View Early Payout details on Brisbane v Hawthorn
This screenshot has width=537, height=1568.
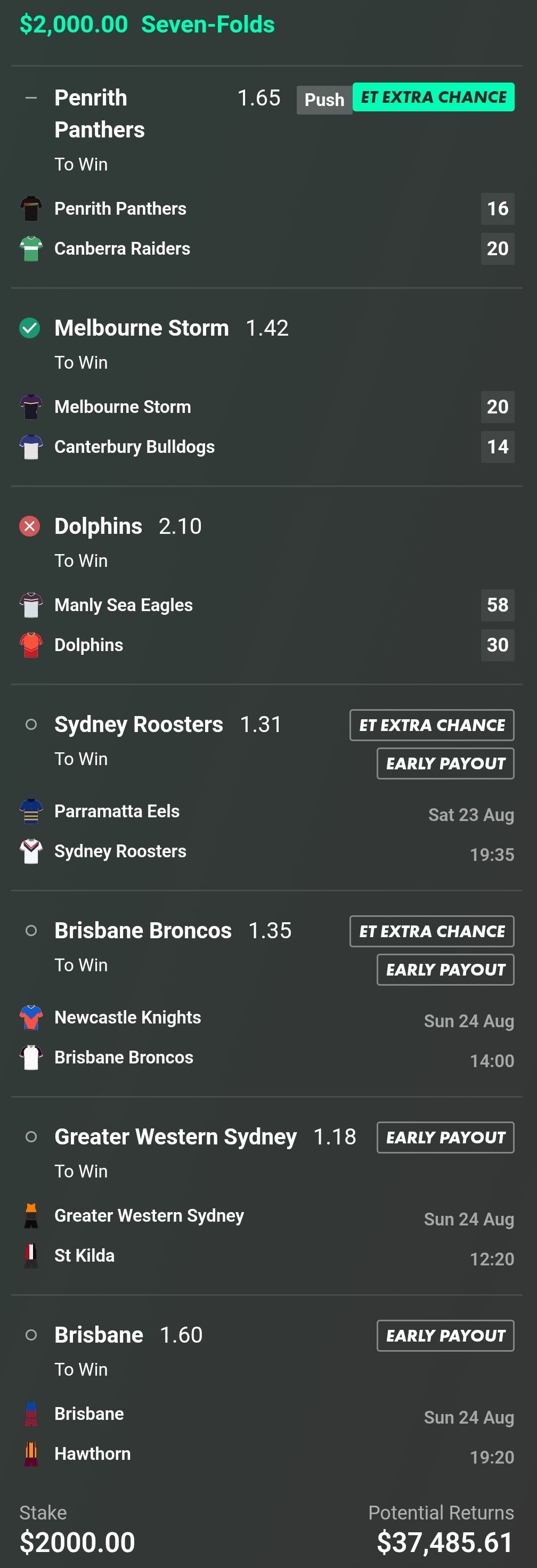[x=445, y=1336]
